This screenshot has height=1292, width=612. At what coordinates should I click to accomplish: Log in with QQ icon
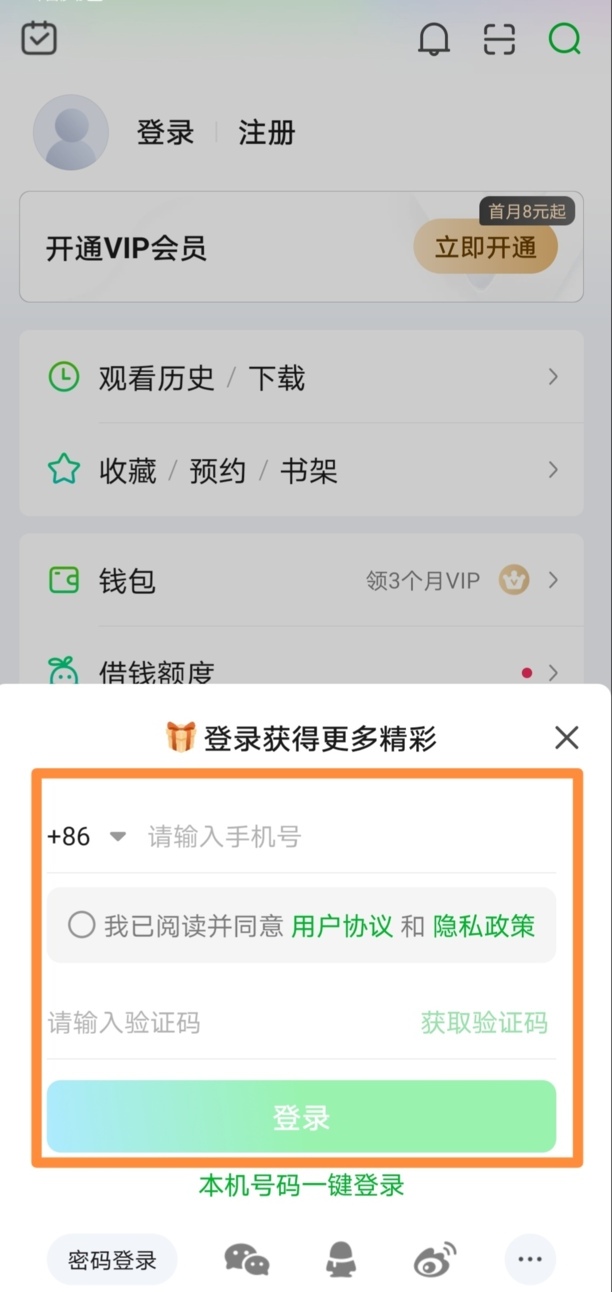coord(341,1259)
